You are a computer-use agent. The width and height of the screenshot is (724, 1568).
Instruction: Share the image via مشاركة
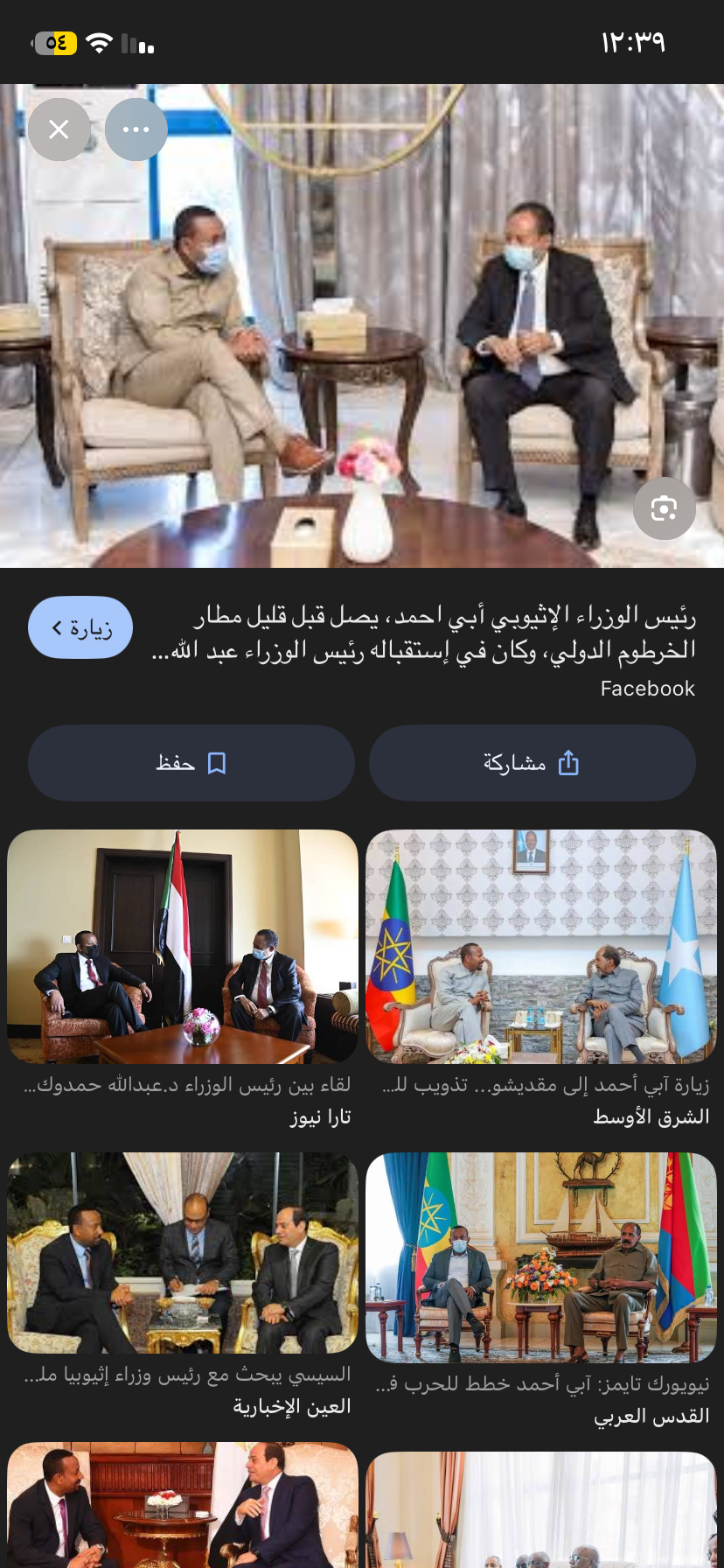pos(532,763)
